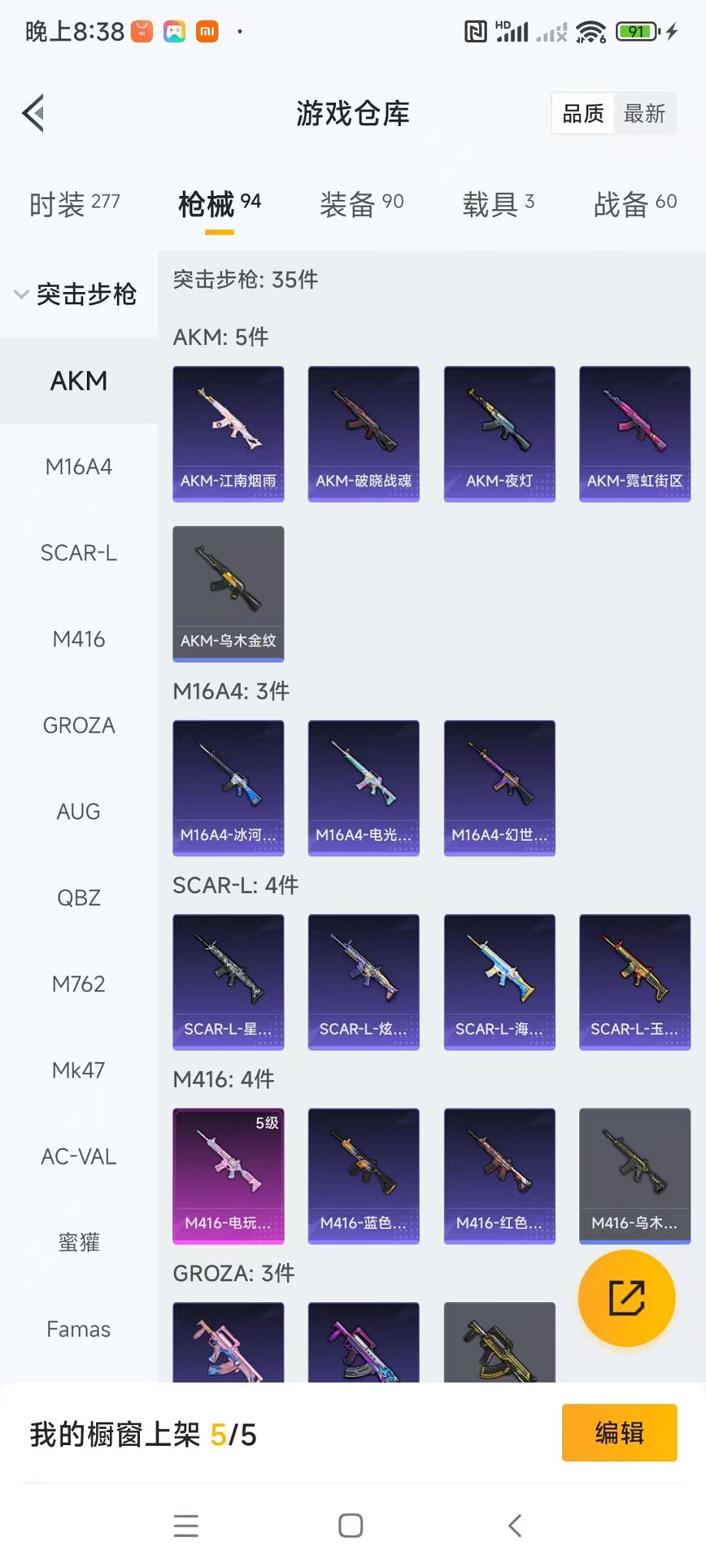Image resolution: width=706 pixels, height=1568 pixels.
Task: Open the M16A4-冰河 skin tile
Action: 228,787
